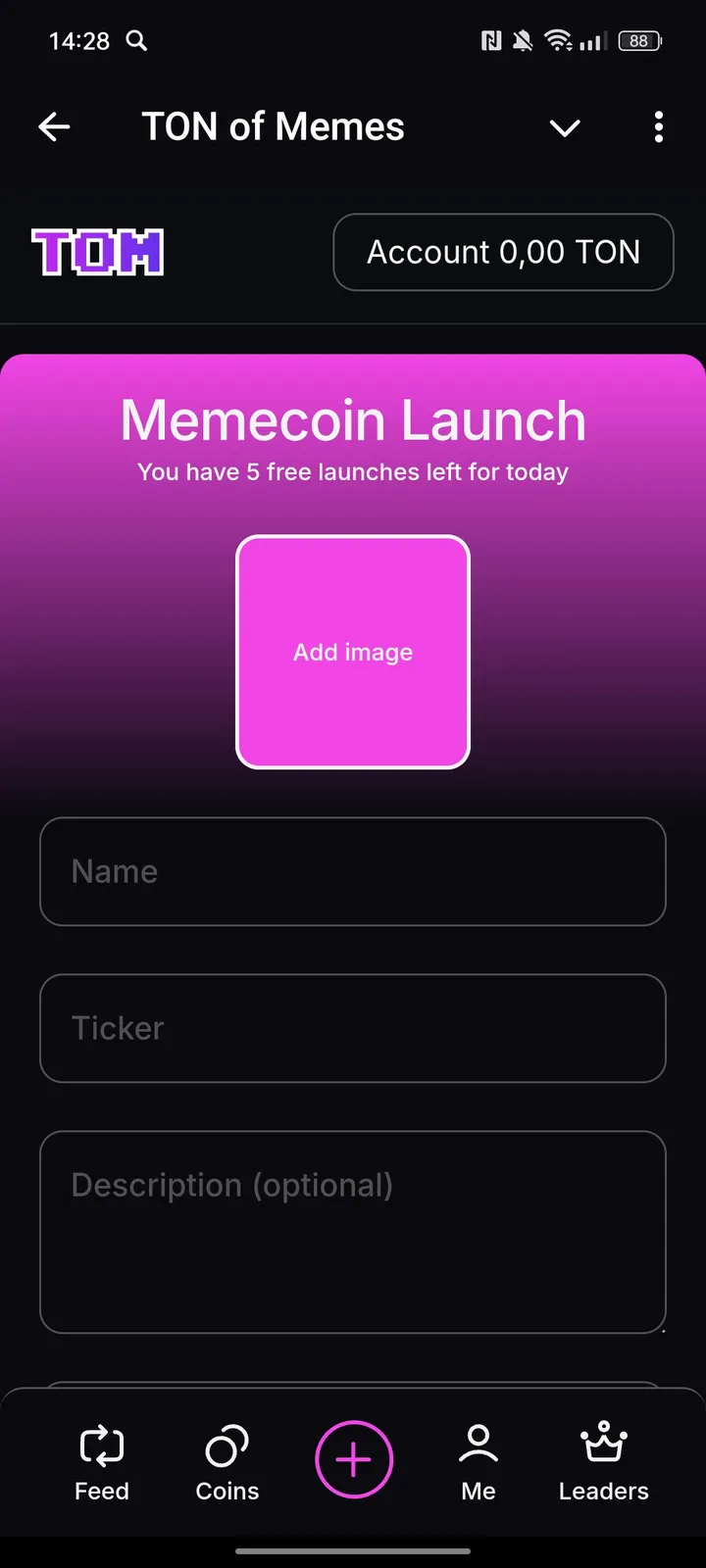Switch to the Feed tab
706x1568 pixels.
pyautogui.click(x=102, y=1462)
